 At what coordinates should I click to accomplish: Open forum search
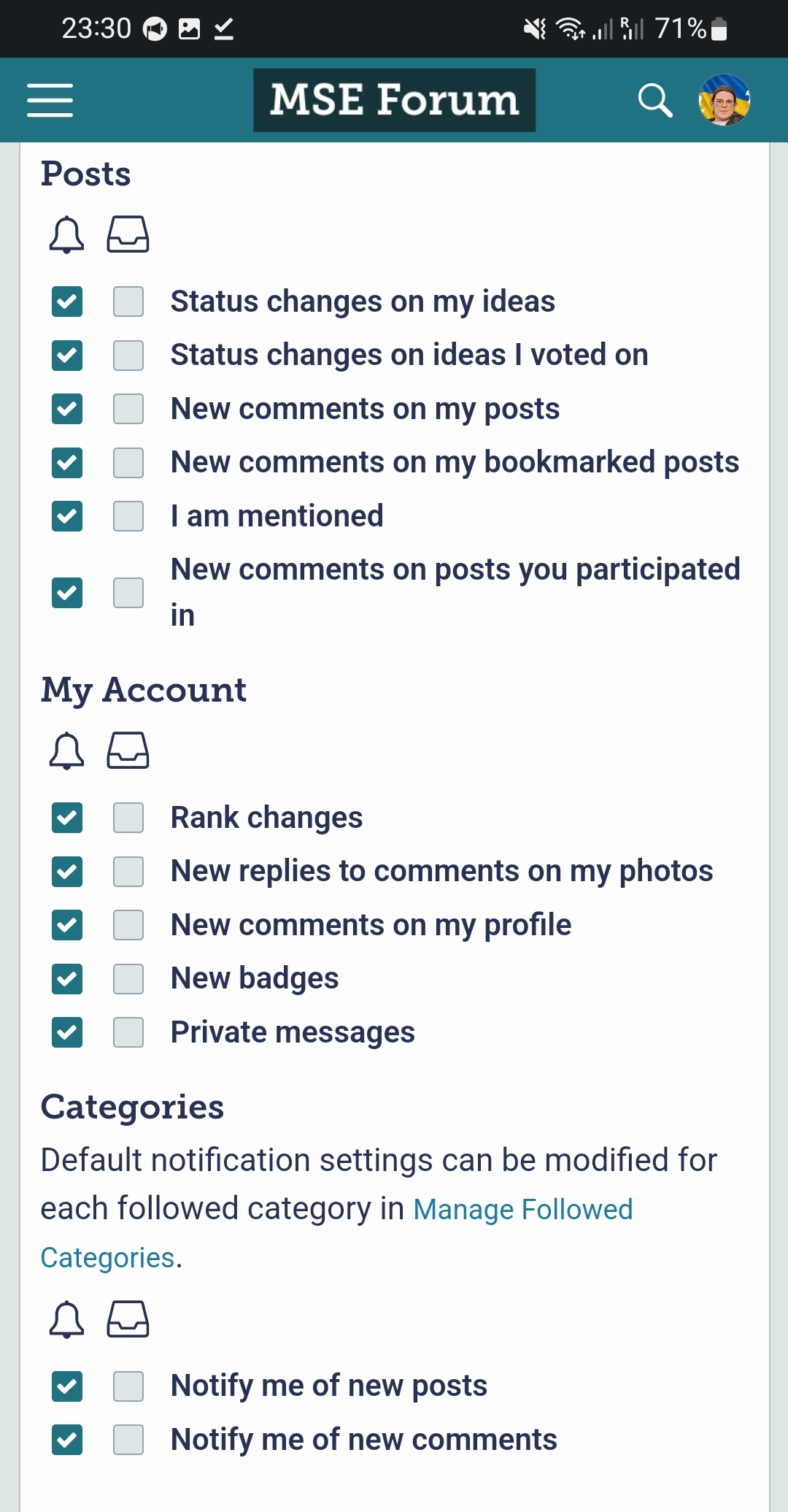(654, 100)
